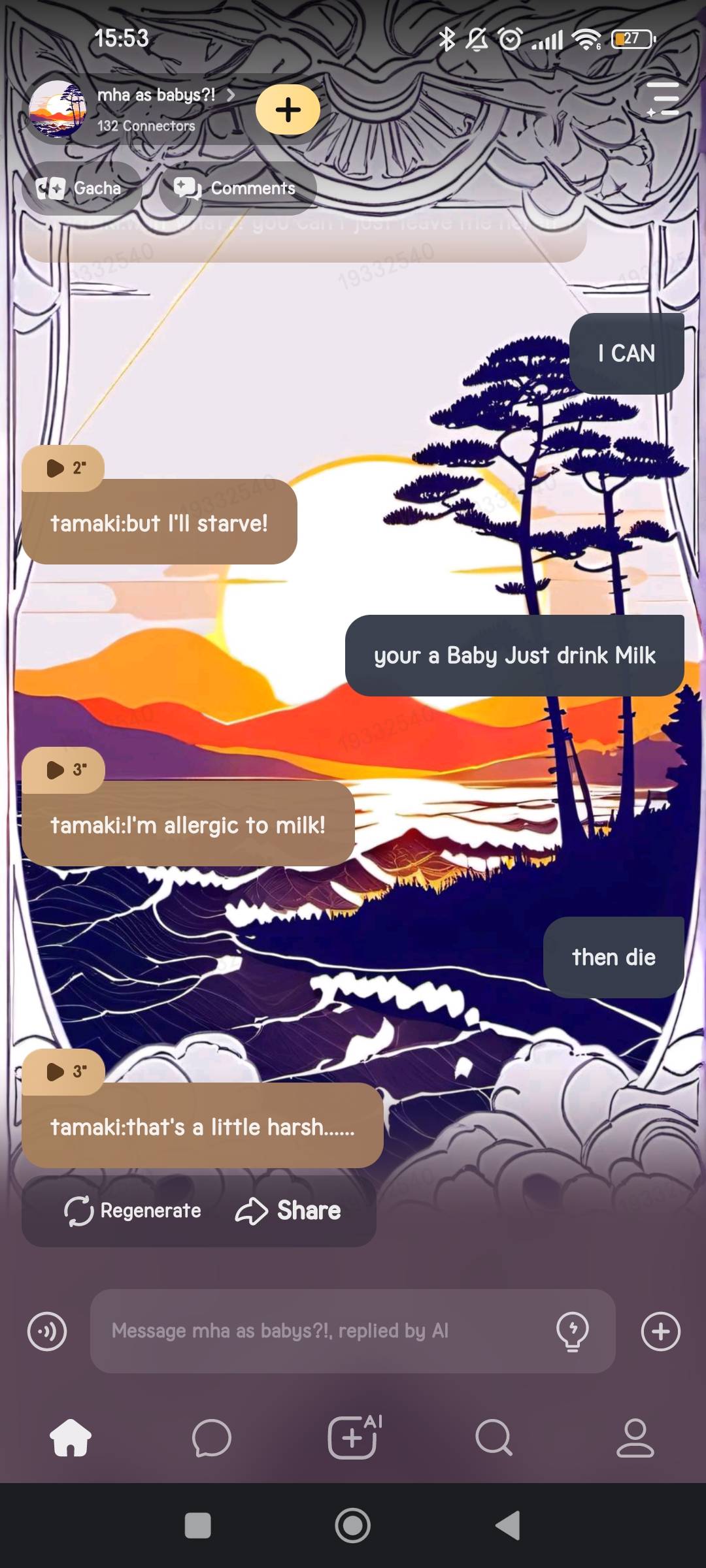706x1568 pixels.
Task: Open the profile tab
Action: 635,1438
